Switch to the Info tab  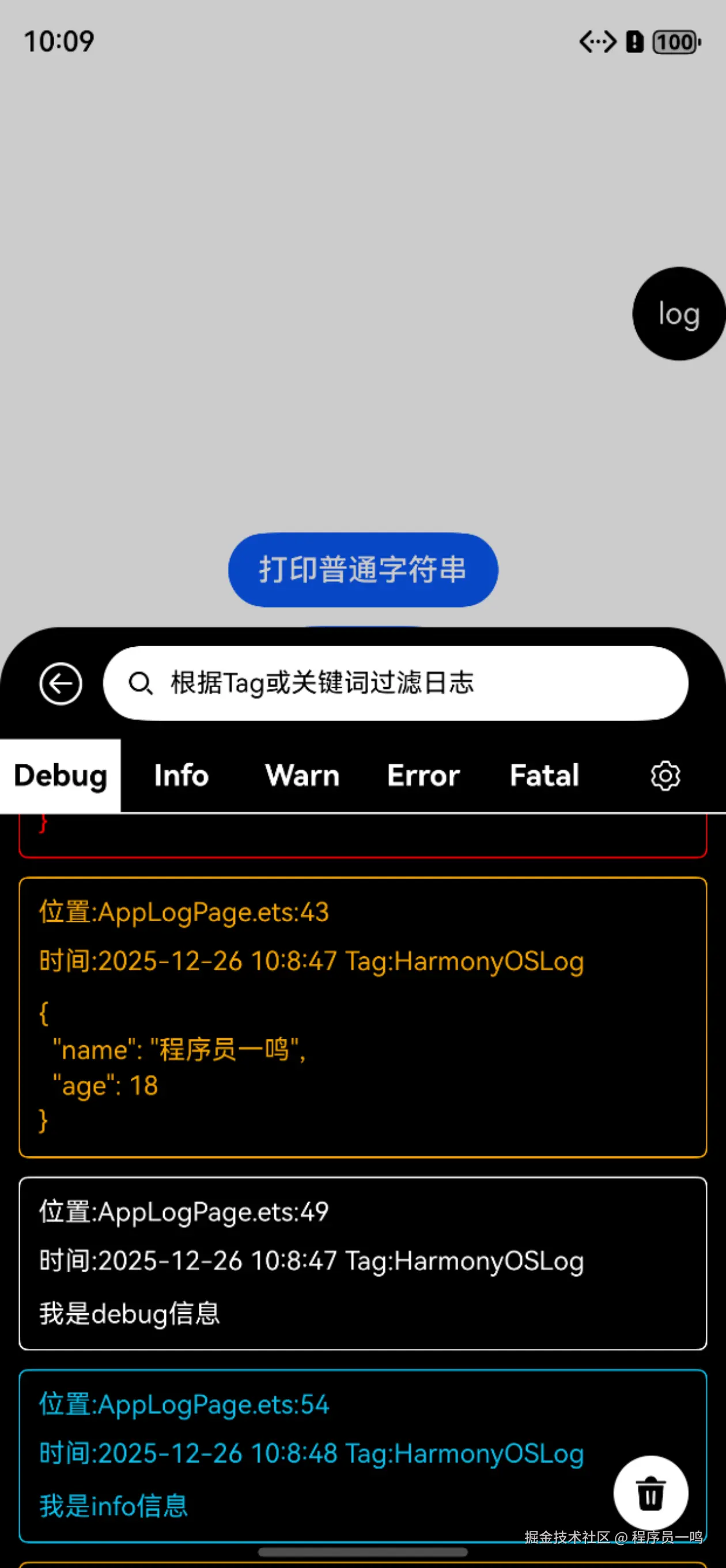pyautogui.click(x=181, y=775)
